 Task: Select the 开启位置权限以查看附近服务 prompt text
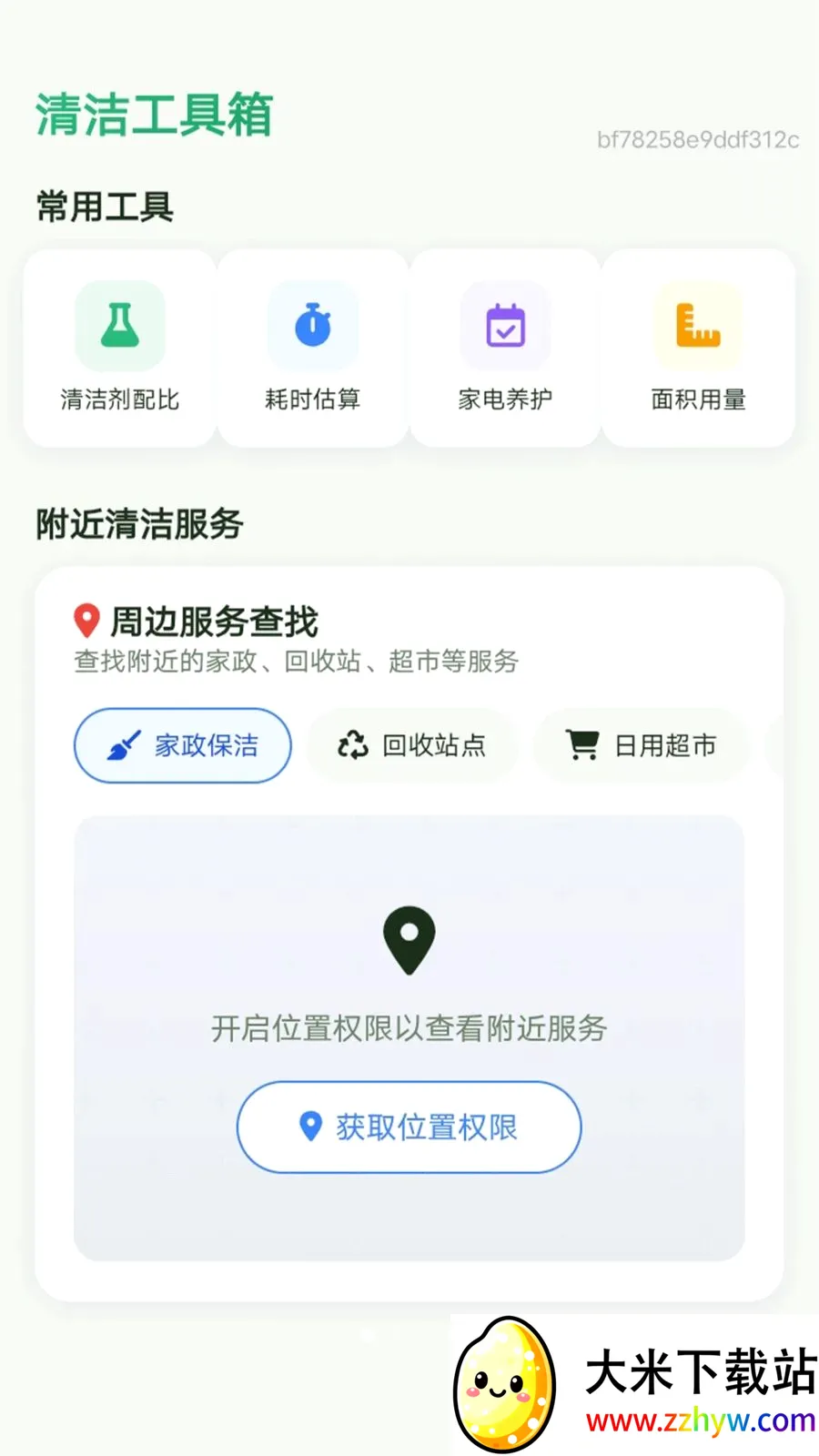coord(409,1028)
